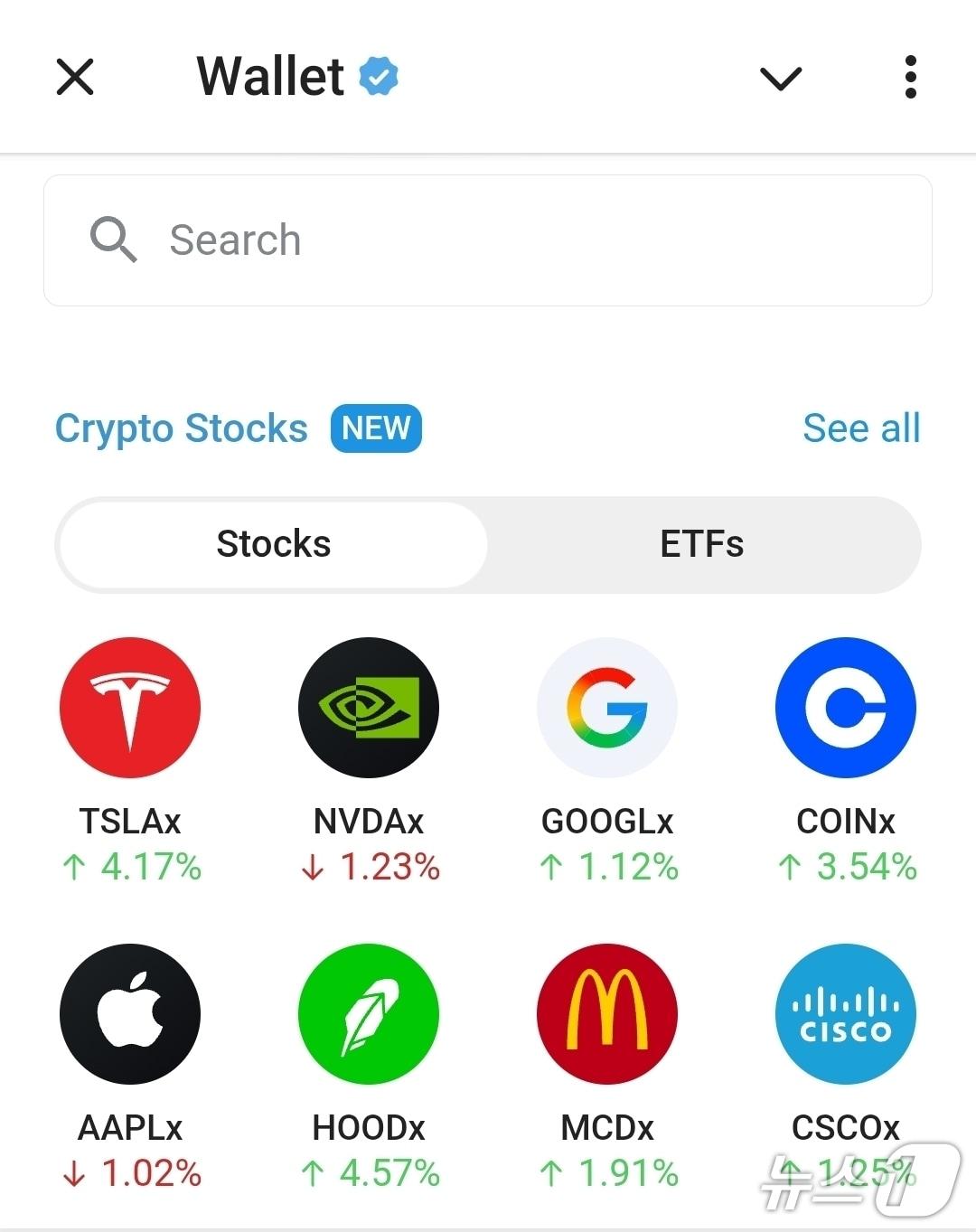Screen dimensions: 976x1232
Task: Select the Stocks tab
Action: pyautogui.click(x=273, y=545)
